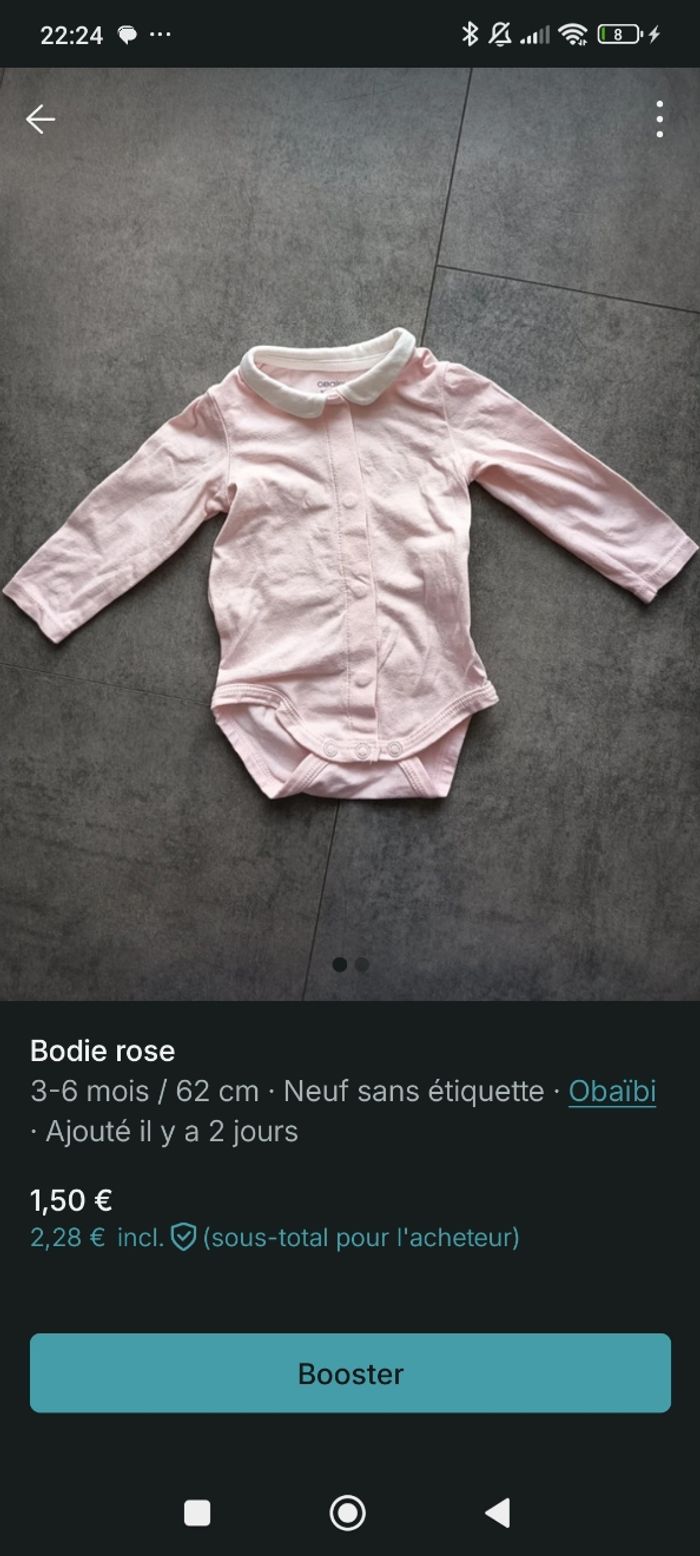The height and width of the screenshot is (1556, 700).
Task: Go back using the top arrow
Action: click(40, 120)
